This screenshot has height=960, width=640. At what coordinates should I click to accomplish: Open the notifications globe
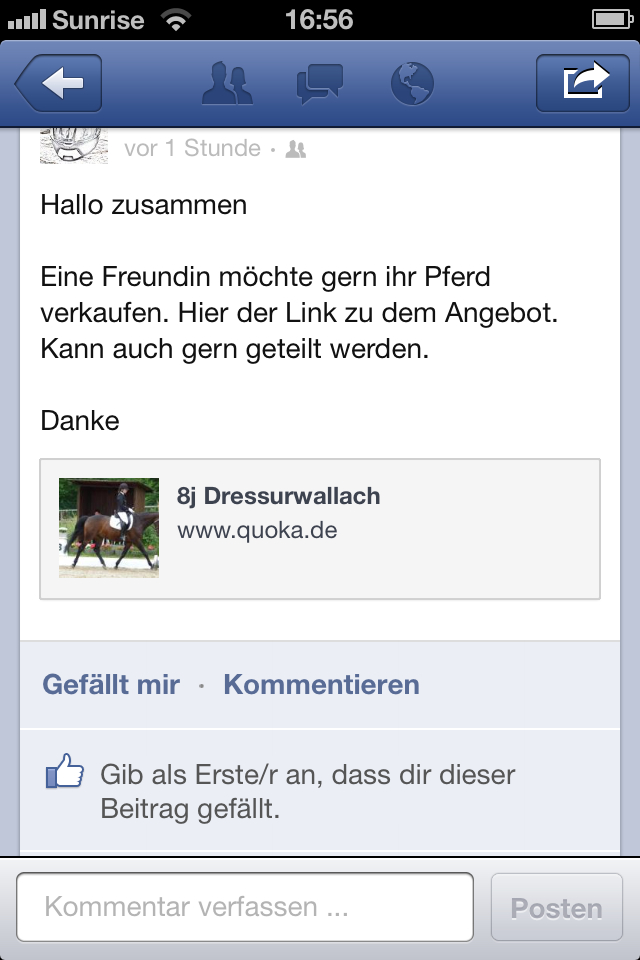412,84
